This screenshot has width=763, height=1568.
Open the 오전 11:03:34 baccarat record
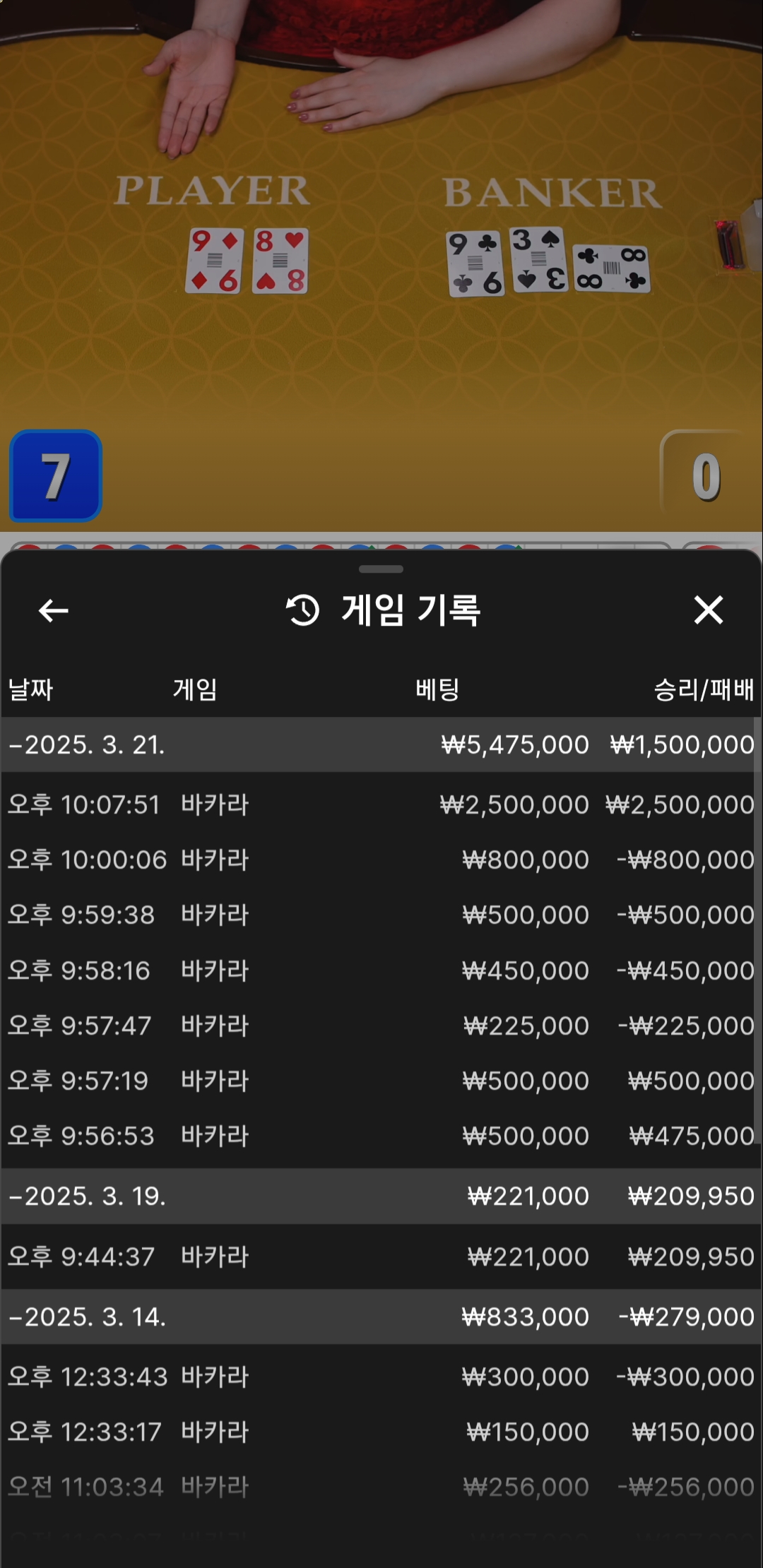(381, 1487)
